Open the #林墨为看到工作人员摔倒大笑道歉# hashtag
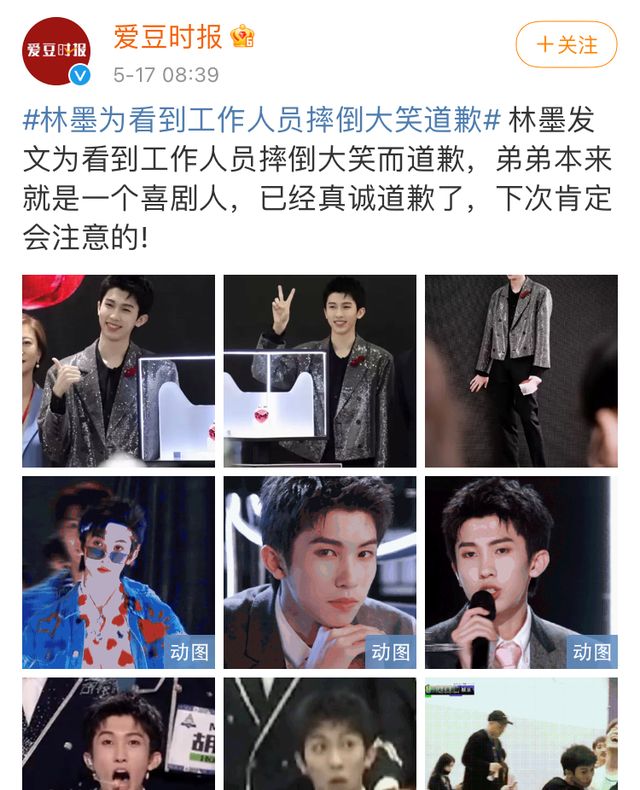640x790 pixels. [x=261, y=122]
